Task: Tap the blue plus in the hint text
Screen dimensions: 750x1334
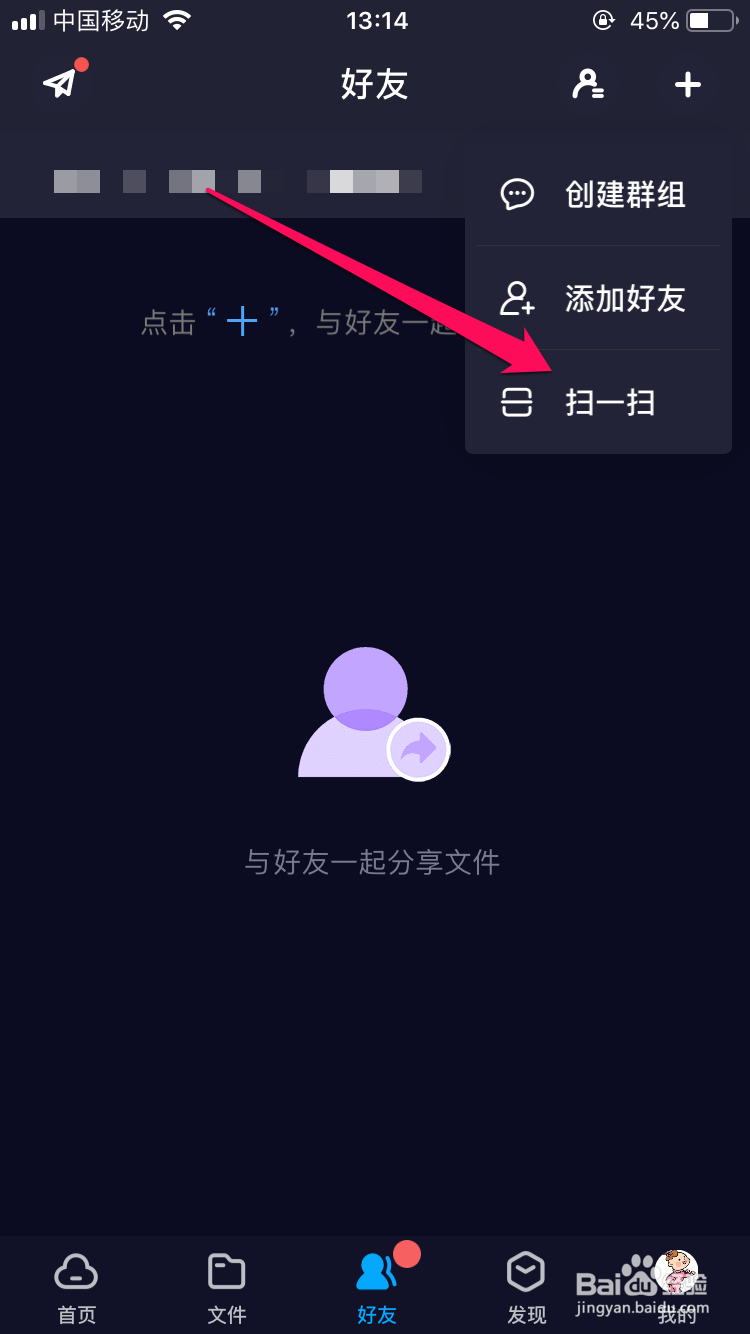Action: (x=243, y=322)
